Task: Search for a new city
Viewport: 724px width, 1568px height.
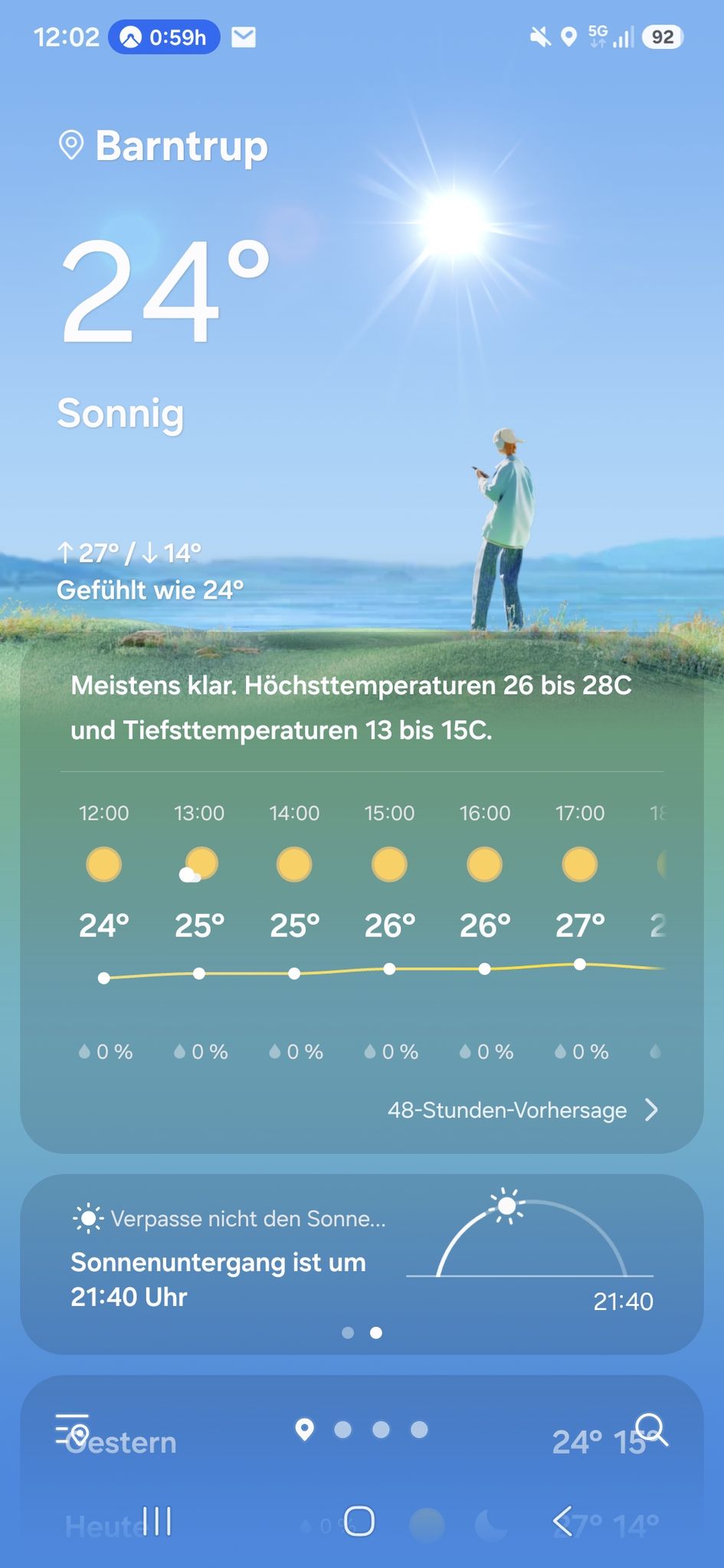Action: (652, 1429)
